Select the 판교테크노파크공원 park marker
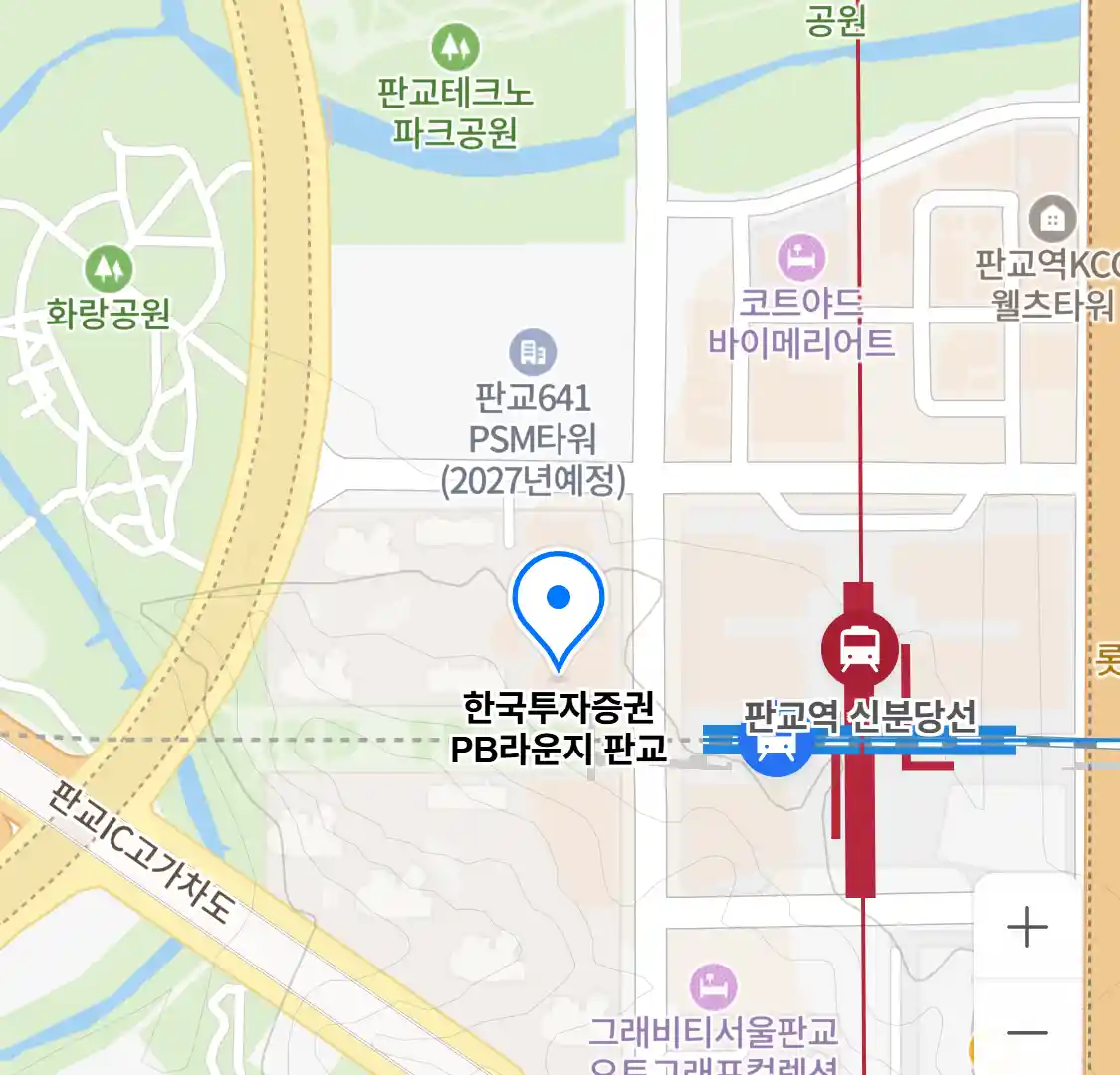Screen dimensions: 1120x1075 [455, 47]
